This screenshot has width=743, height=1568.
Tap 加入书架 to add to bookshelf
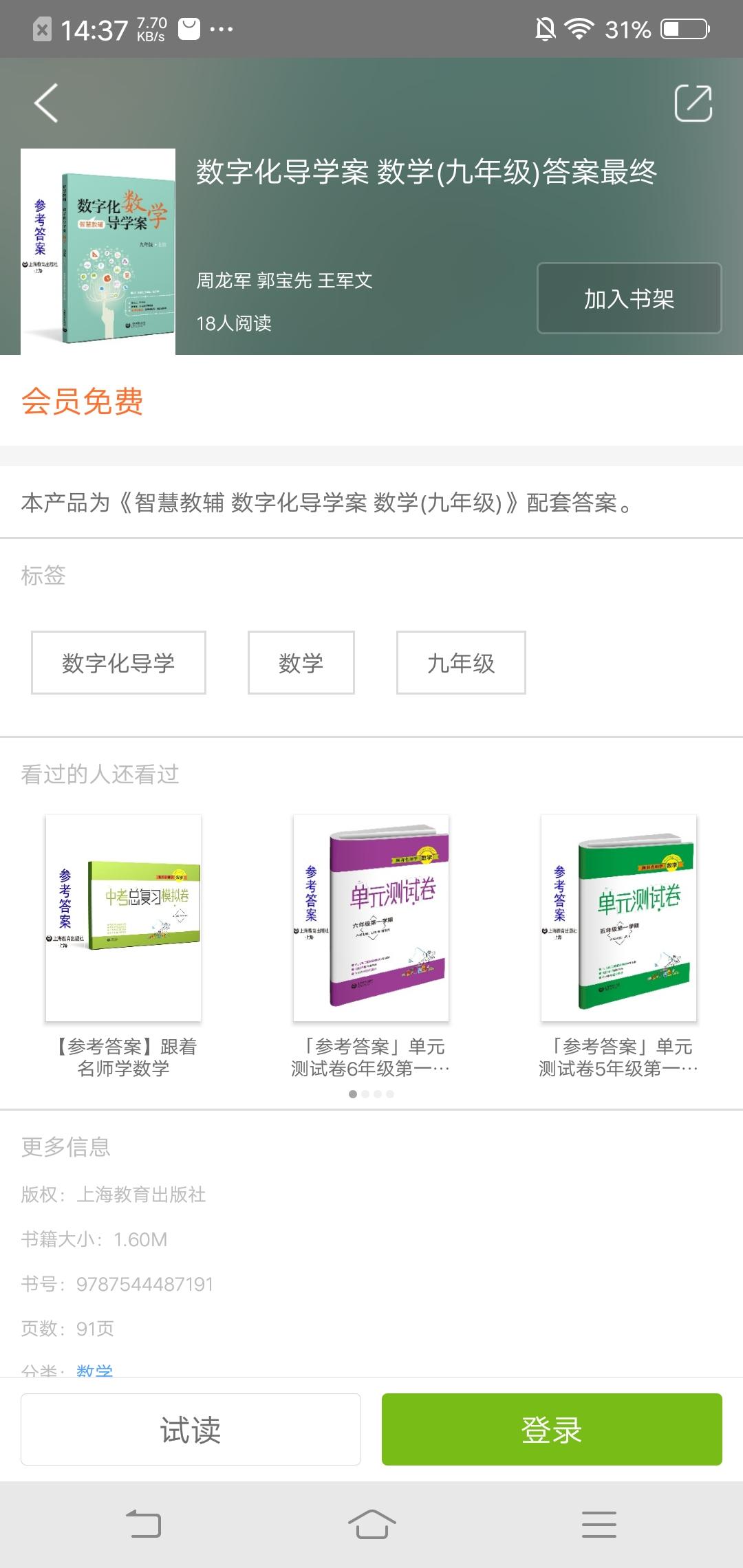tap(629, 298)
